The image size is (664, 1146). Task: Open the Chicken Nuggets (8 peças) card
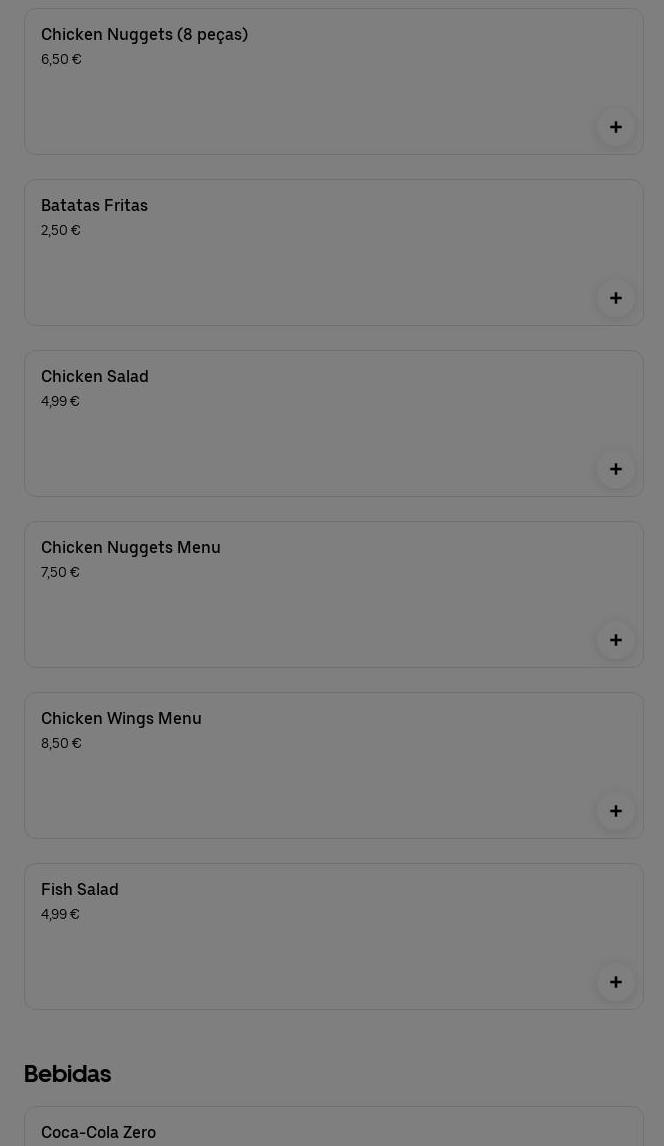[300, 82]
